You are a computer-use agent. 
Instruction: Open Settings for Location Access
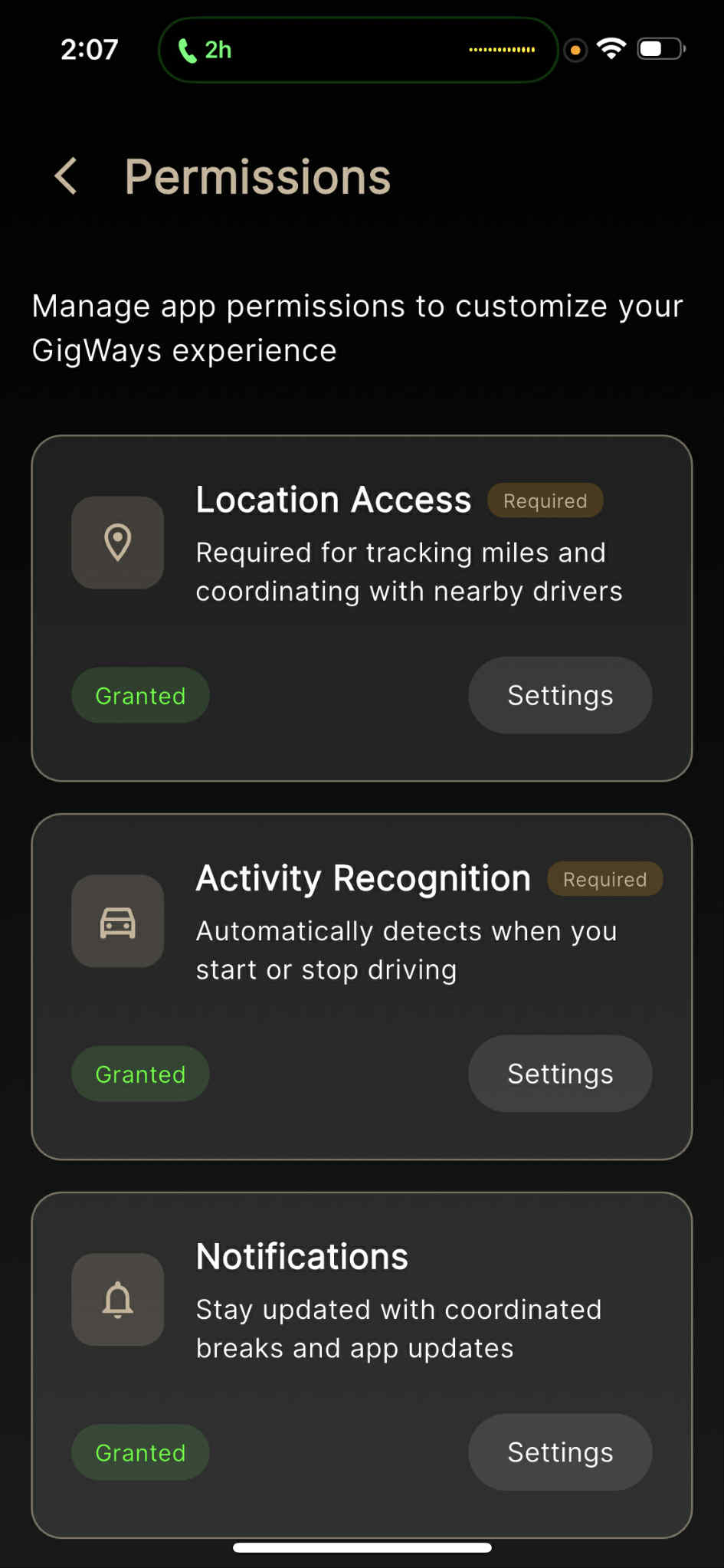coord(560,695)
